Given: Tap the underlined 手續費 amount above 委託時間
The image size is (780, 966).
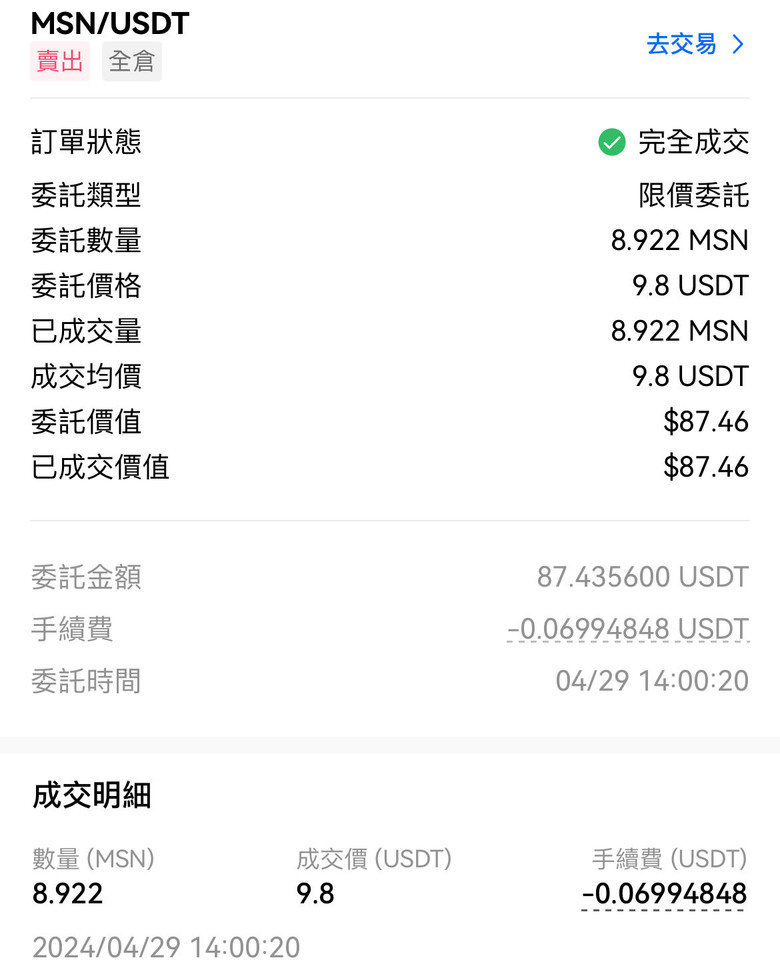Looking at the screenshot, I should point(627,629).
